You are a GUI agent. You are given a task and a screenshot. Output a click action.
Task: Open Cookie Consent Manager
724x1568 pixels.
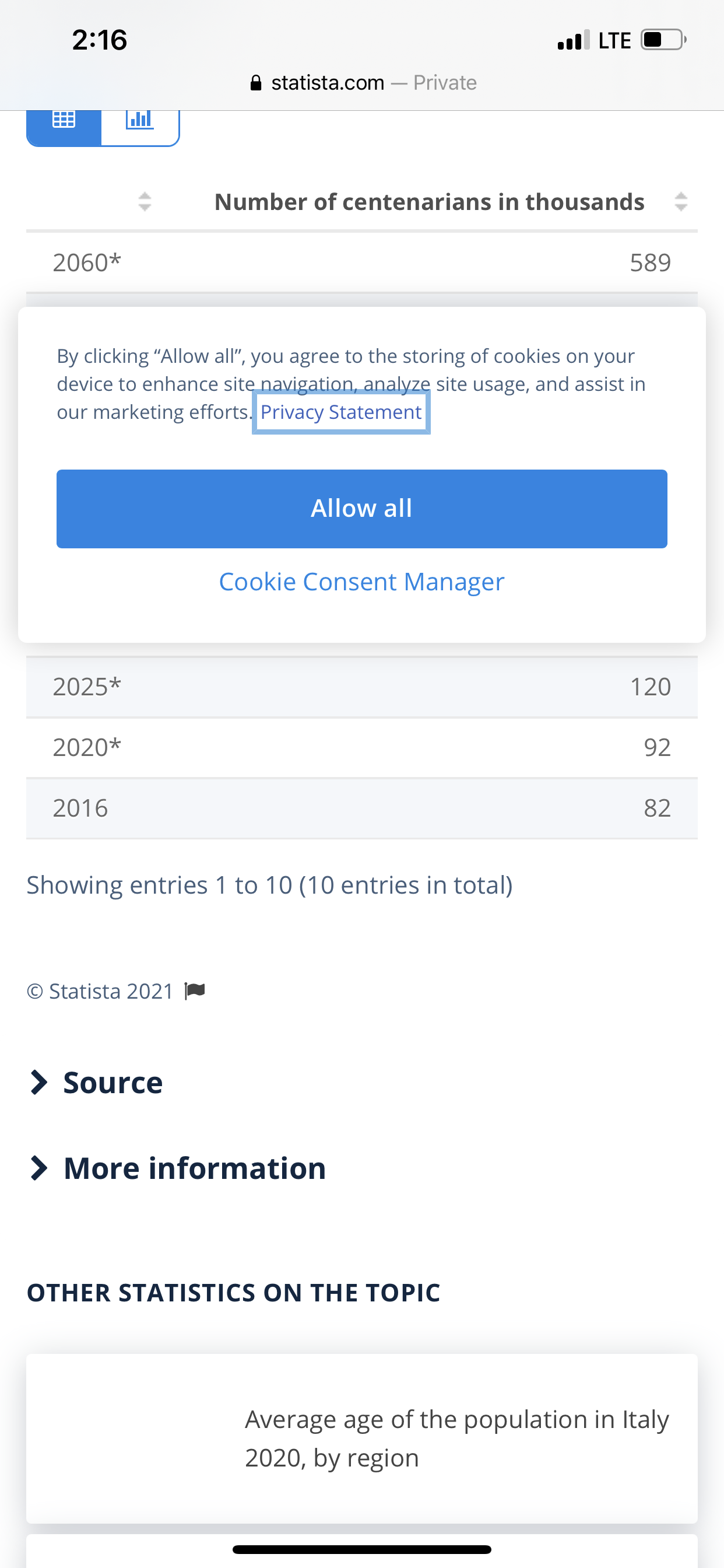point(362,582)
